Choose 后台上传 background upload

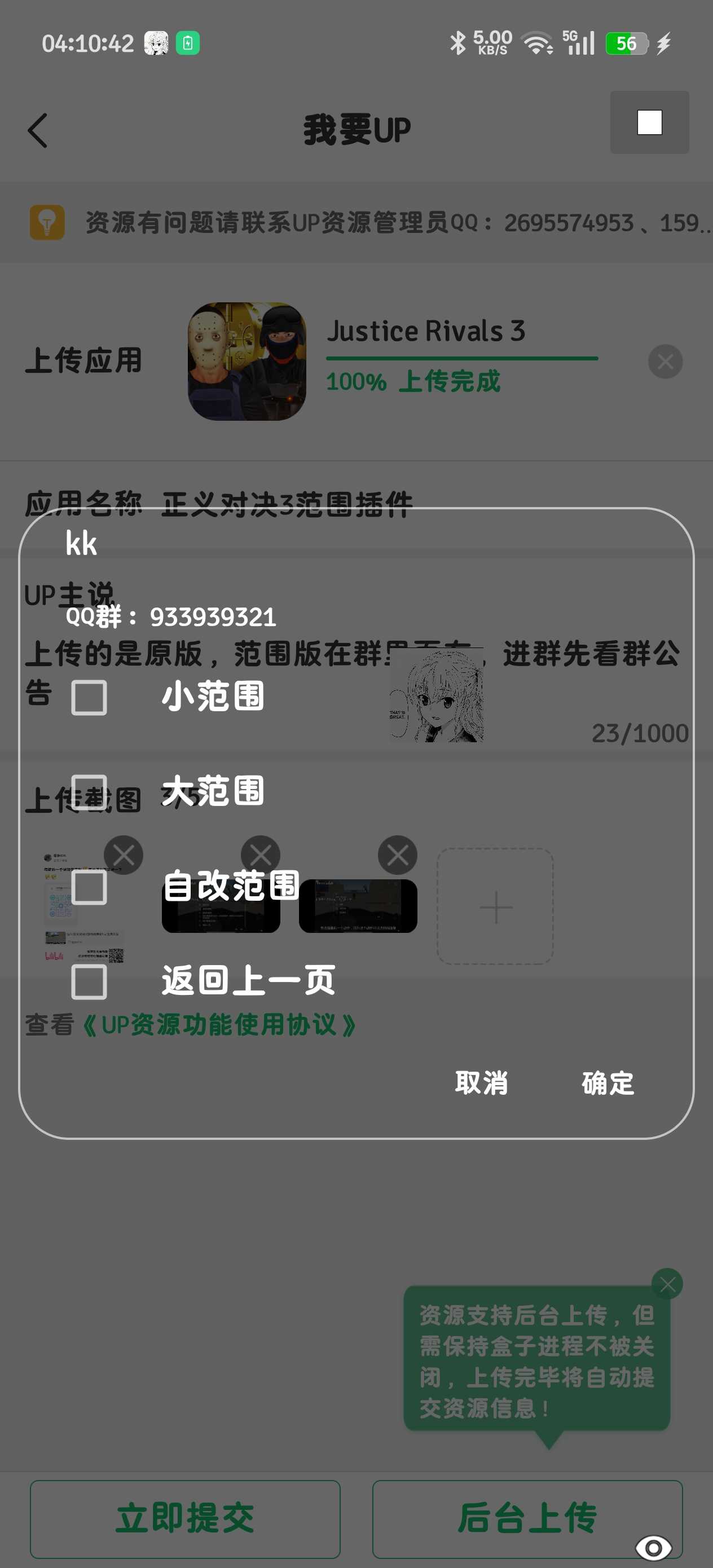coord(527,1518)
